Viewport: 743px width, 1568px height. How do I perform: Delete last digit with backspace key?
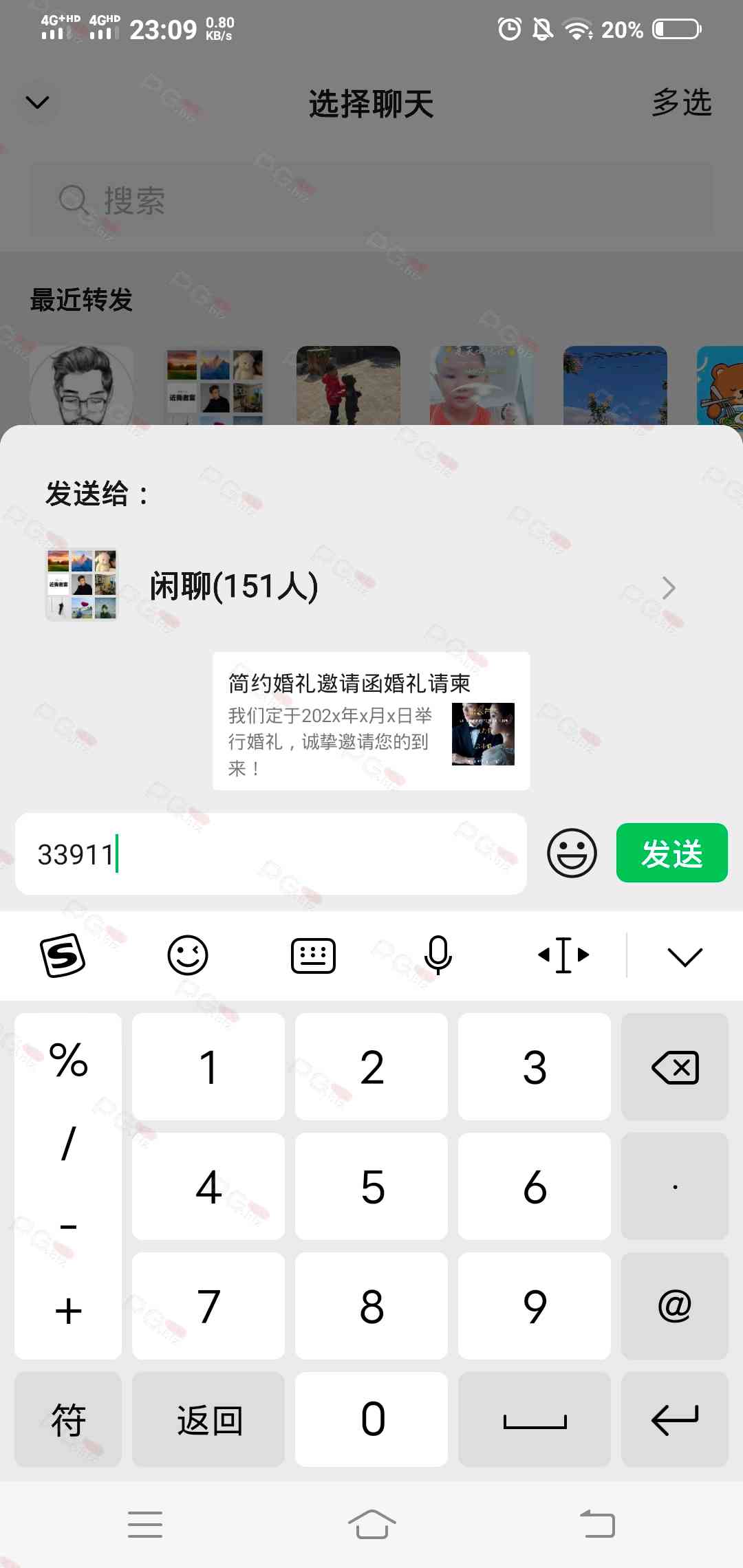[x=674, y=1067]
